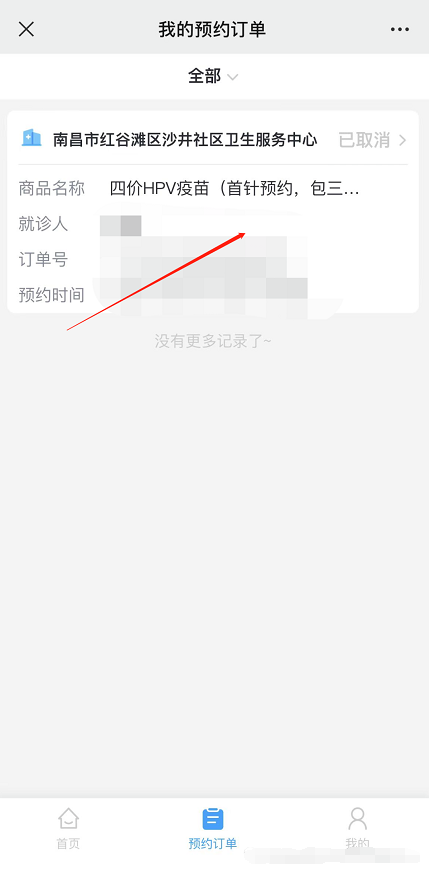Open the three-dot overflow menu

(x=400, y=29)
